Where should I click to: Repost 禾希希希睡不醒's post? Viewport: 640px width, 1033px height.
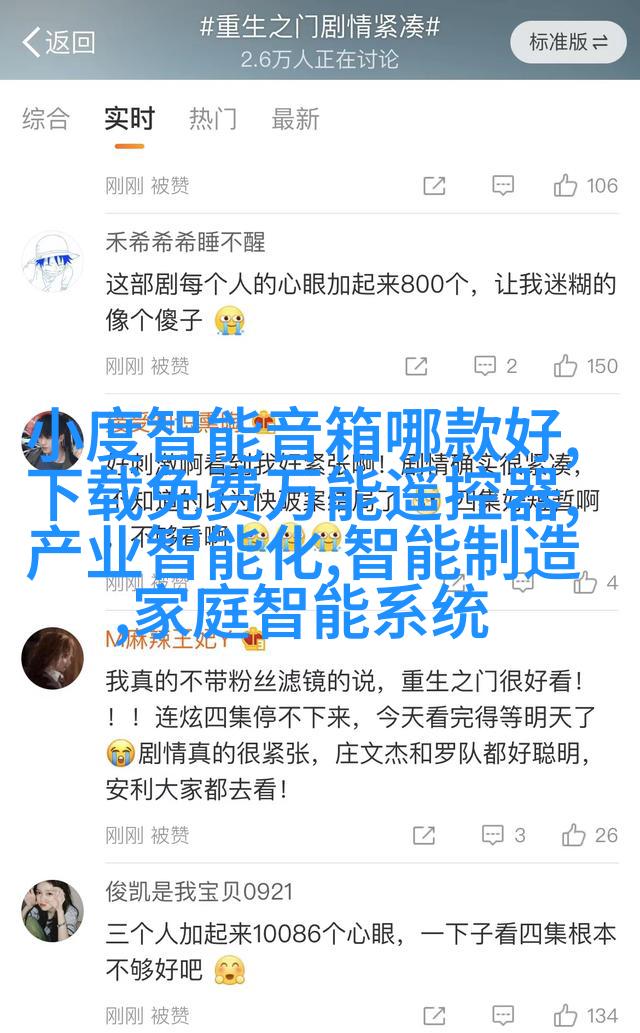pyautogui.click(x=416, y=366)
